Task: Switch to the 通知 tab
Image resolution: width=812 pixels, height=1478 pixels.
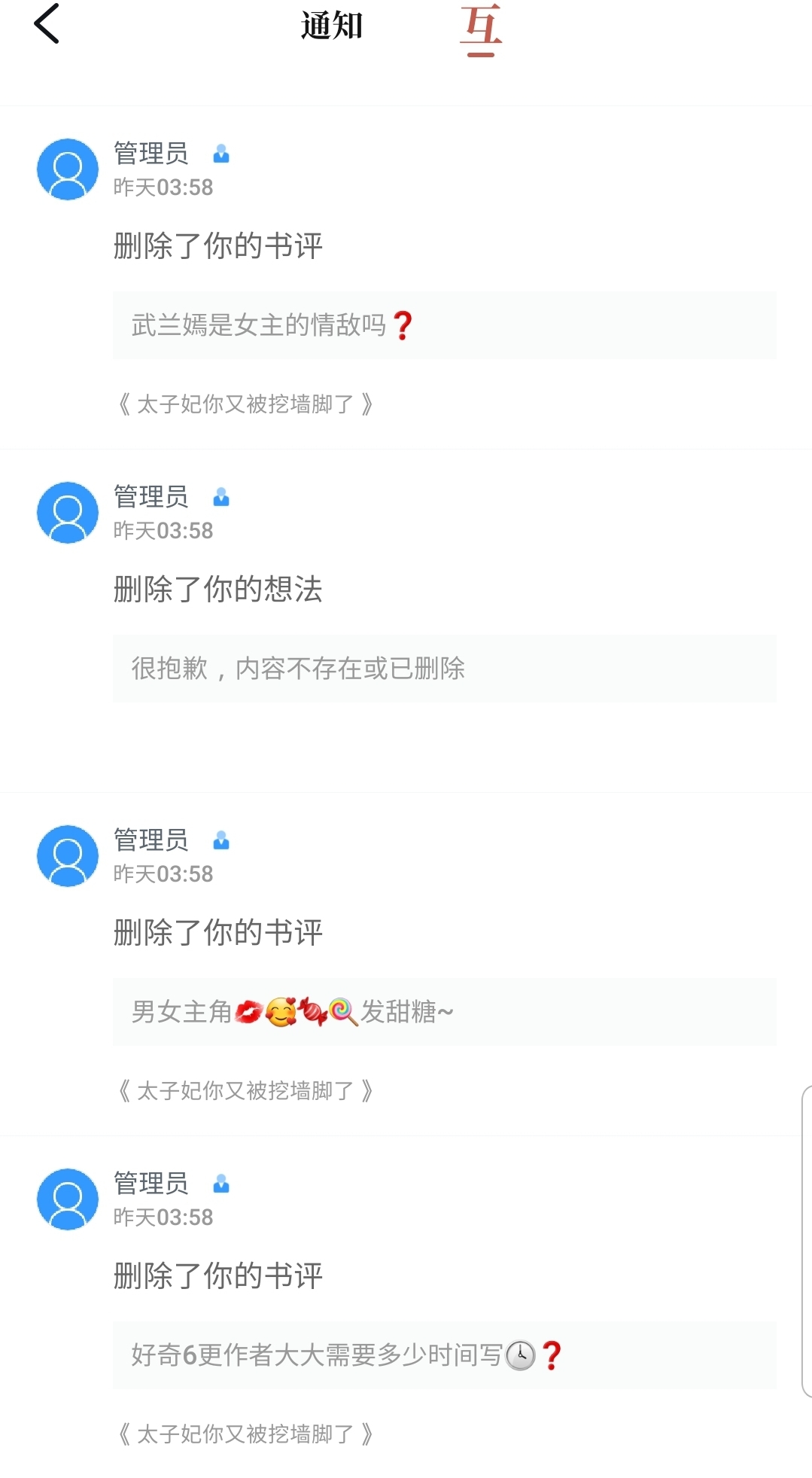Action: pyautogui.click(x=332, y=26)
